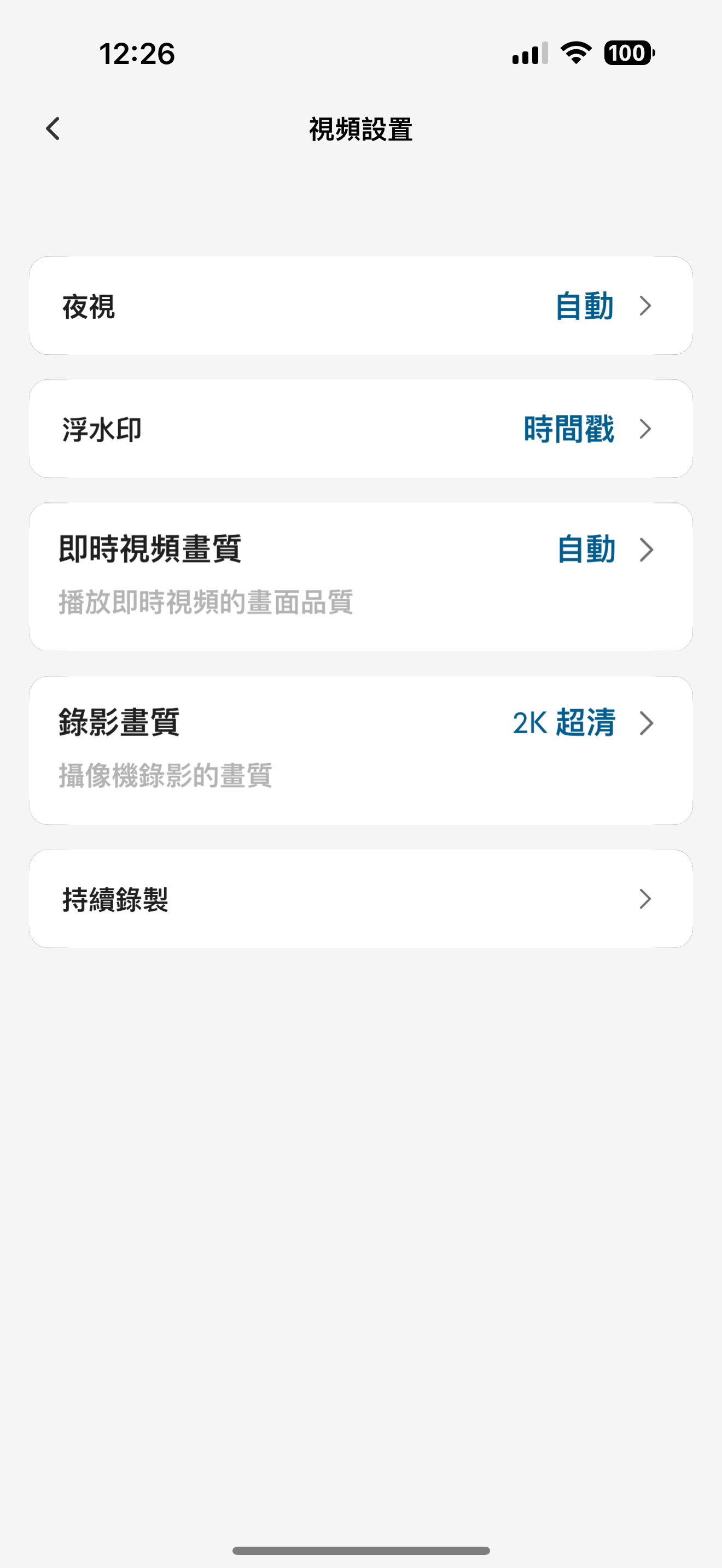Image resolution: width=722 pixels, height=1568 pixels.
Task: Open the 浮水印 watermark setting
Action: (x=360, y=429)
